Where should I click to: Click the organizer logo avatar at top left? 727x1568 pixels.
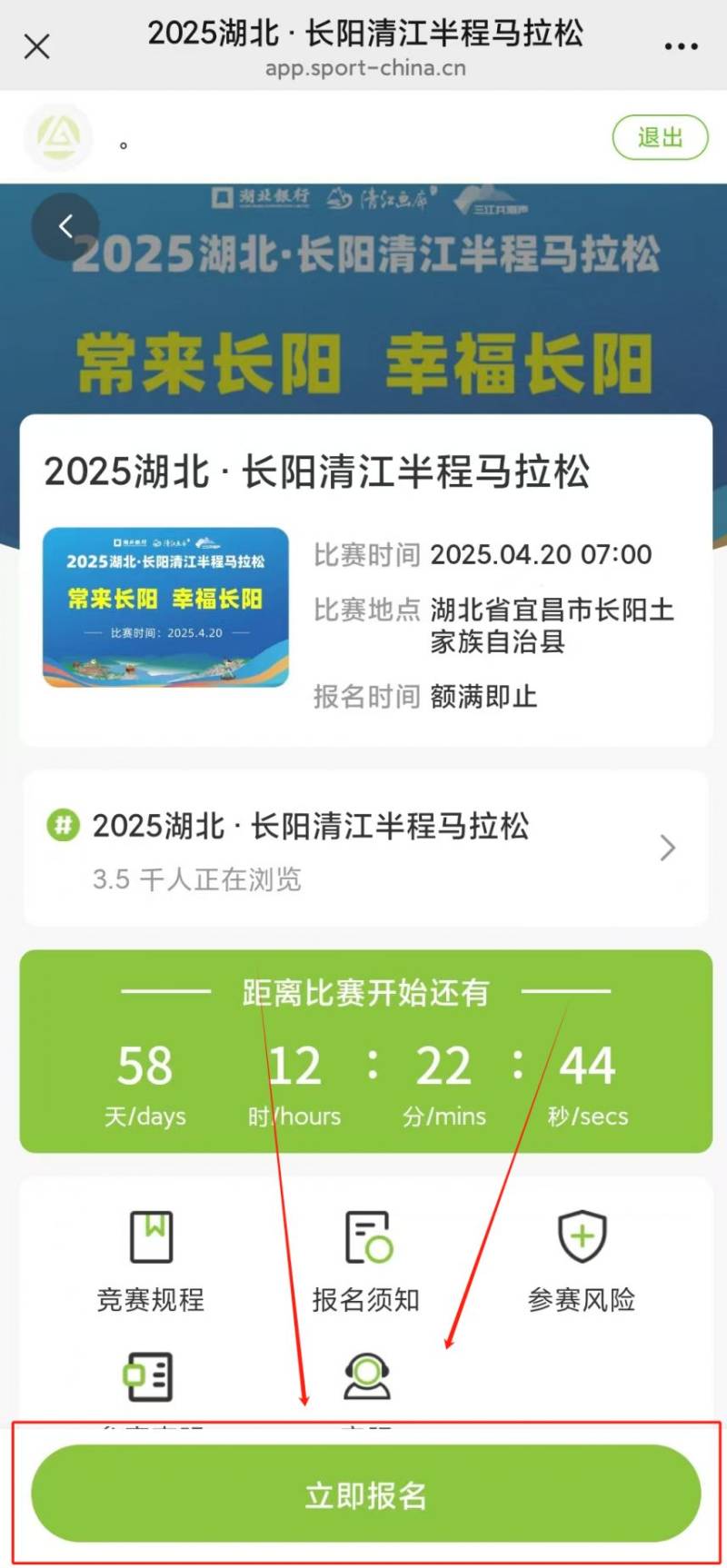pyautogui.click(x=58, y=137)
